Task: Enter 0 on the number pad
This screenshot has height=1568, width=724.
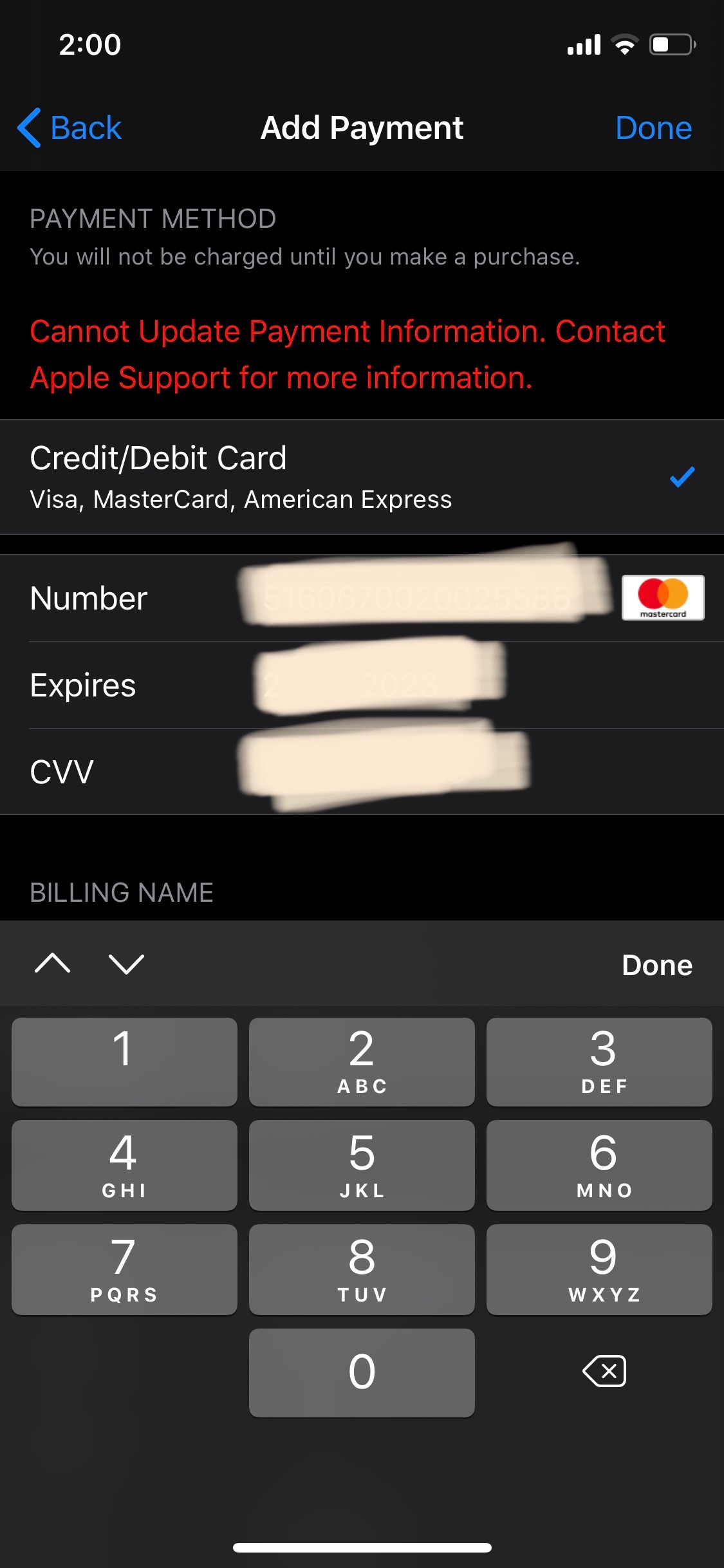Action: [x=362, y=1372]
